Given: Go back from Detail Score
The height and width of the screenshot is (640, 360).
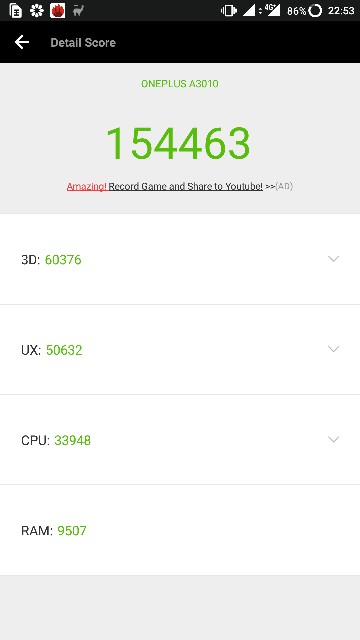Looking at the screenshot, I should [22, 42].
